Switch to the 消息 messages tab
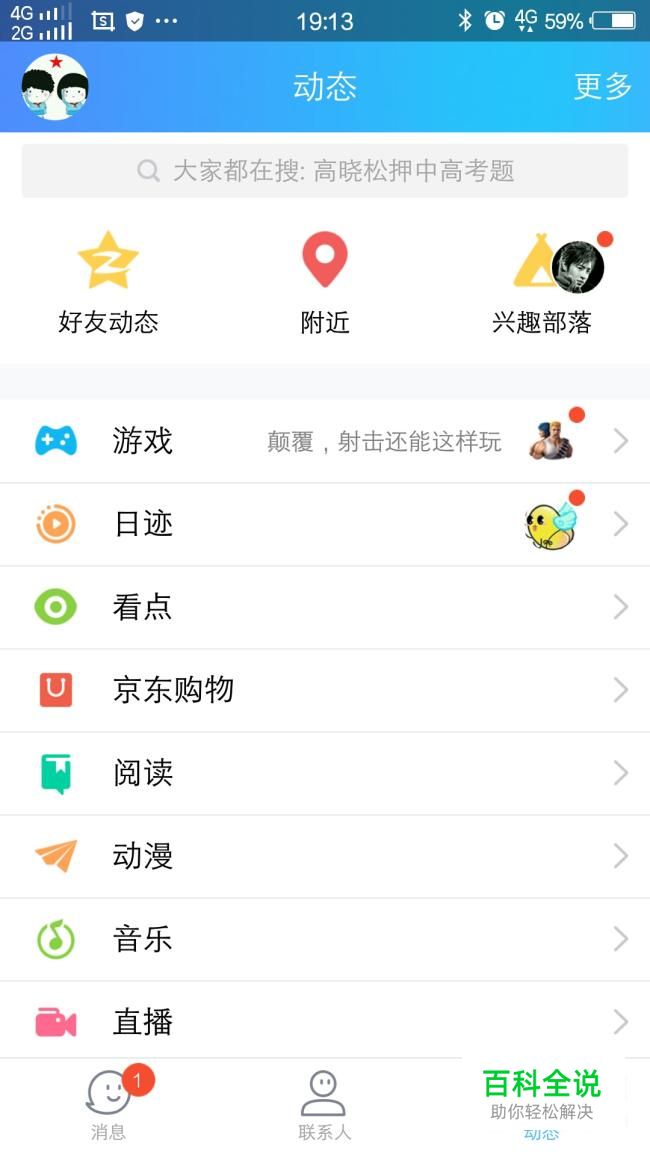 [108, 1106]
